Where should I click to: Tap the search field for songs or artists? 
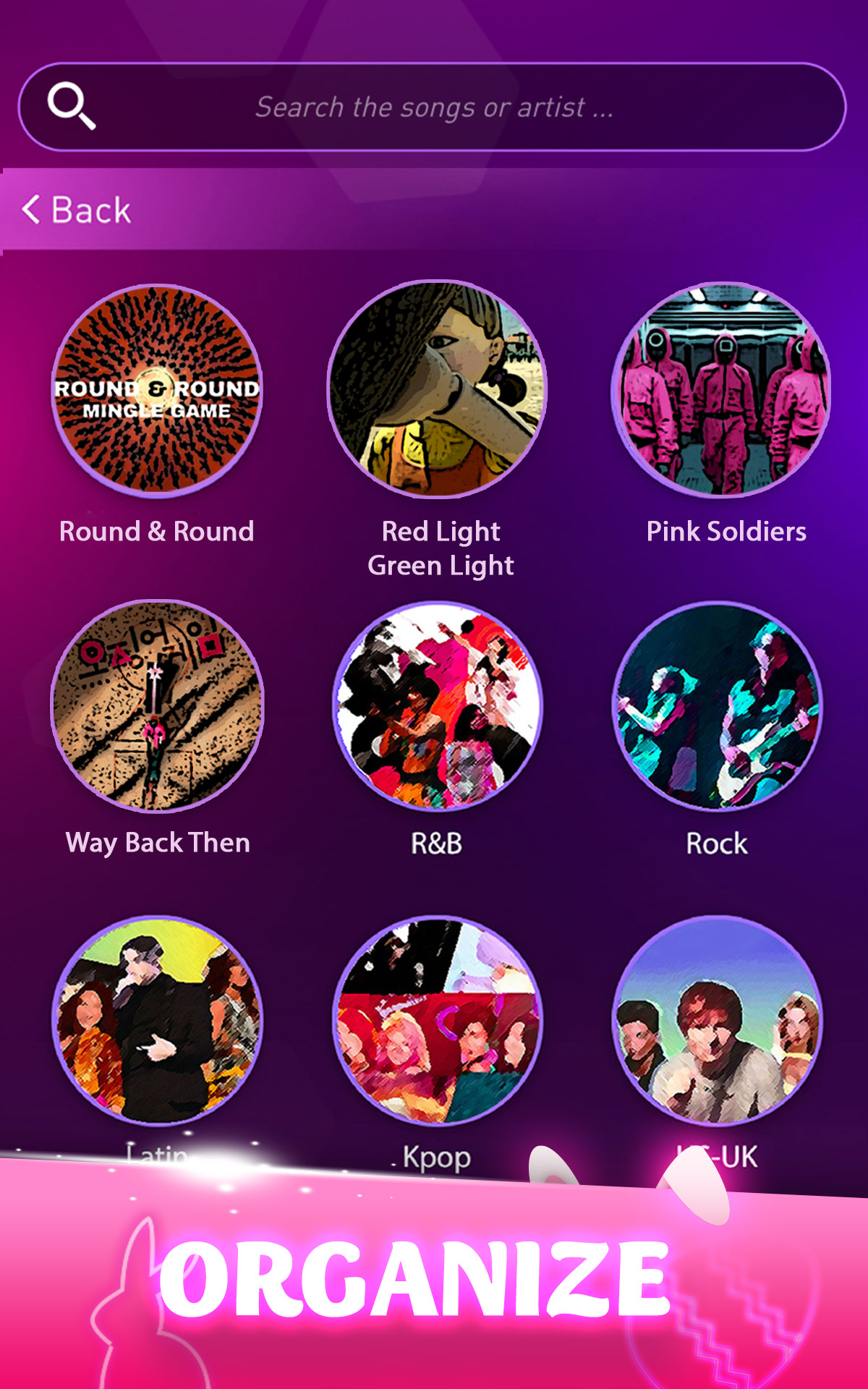tap(434, 107)
